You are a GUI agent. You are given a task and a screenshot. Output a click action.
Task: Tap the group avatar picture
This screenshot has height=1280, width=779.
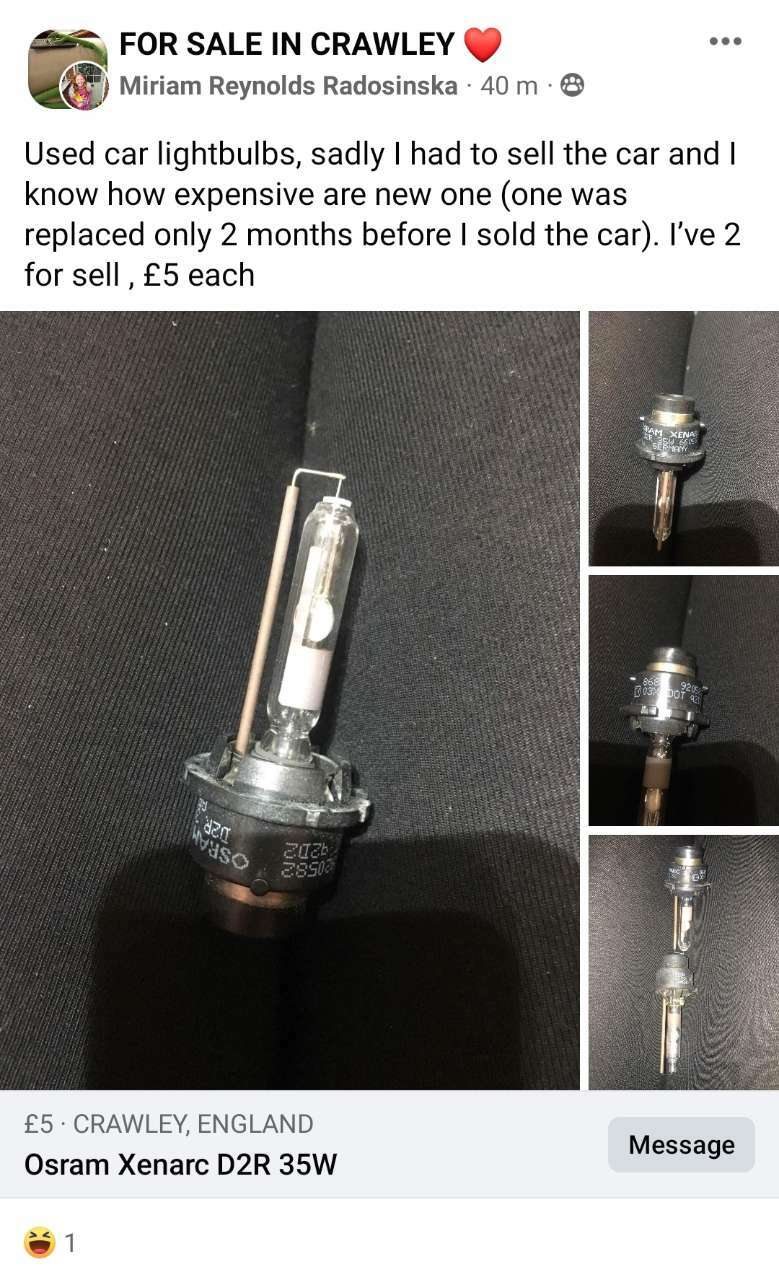coord(67,69)
